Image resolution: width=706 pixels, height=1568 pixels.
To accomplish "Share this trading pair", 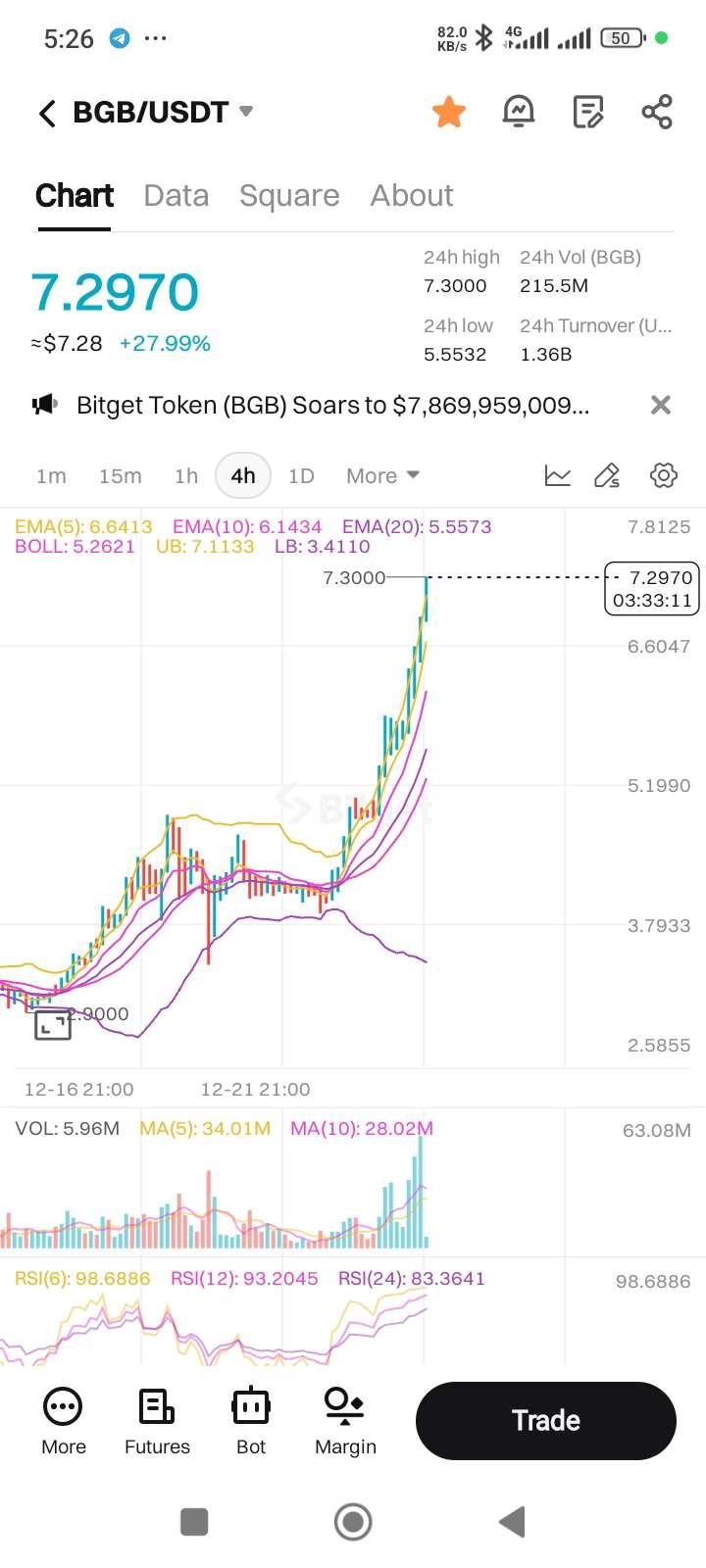I will pyautogui.click(x=657, y=112).
